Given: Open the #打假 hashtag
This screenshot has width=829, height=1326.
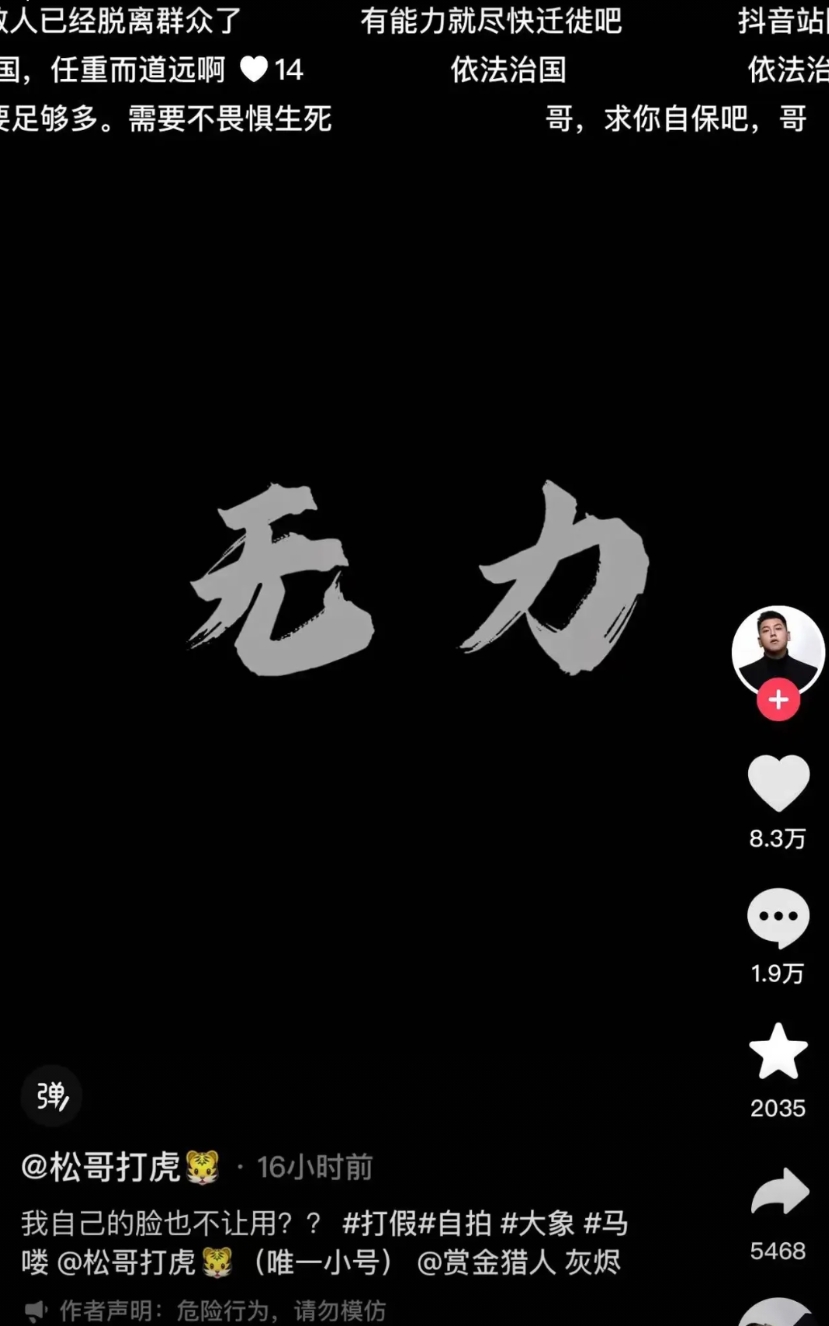Looking at the screenshot, I should (379, 1223).
